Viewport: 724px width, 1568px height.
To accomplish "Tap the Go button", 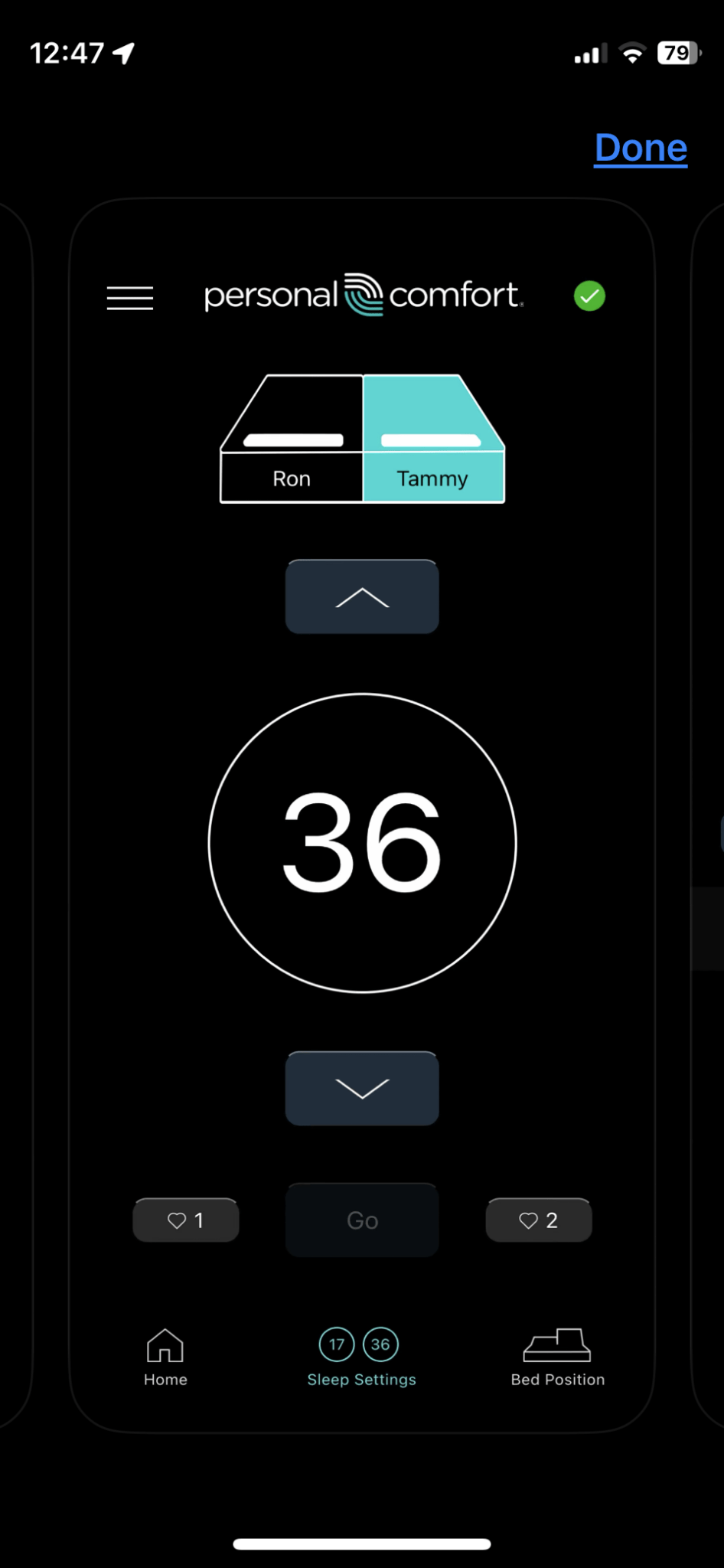I will click(x=362, y=1220).
